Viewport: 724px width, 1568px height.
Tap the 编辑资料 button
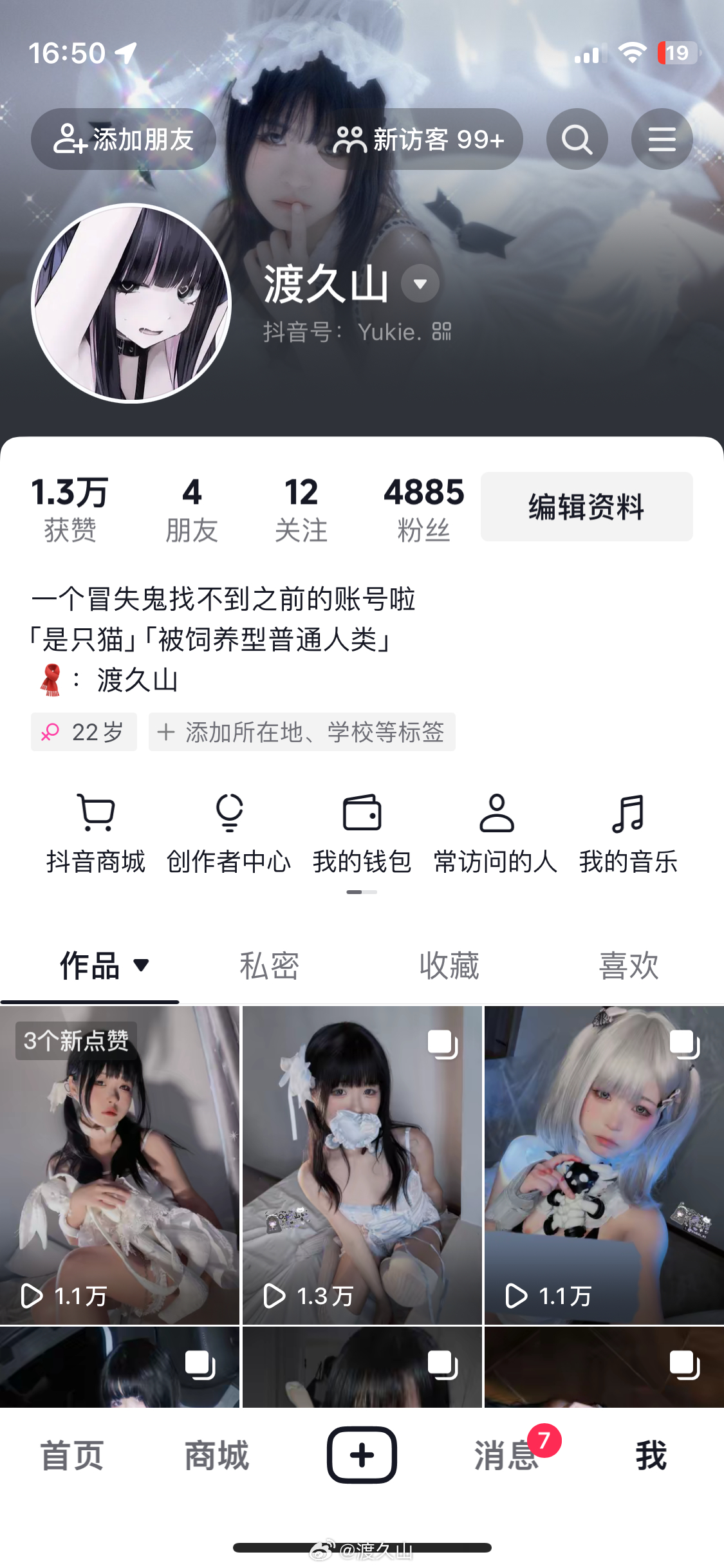(586, 507)
